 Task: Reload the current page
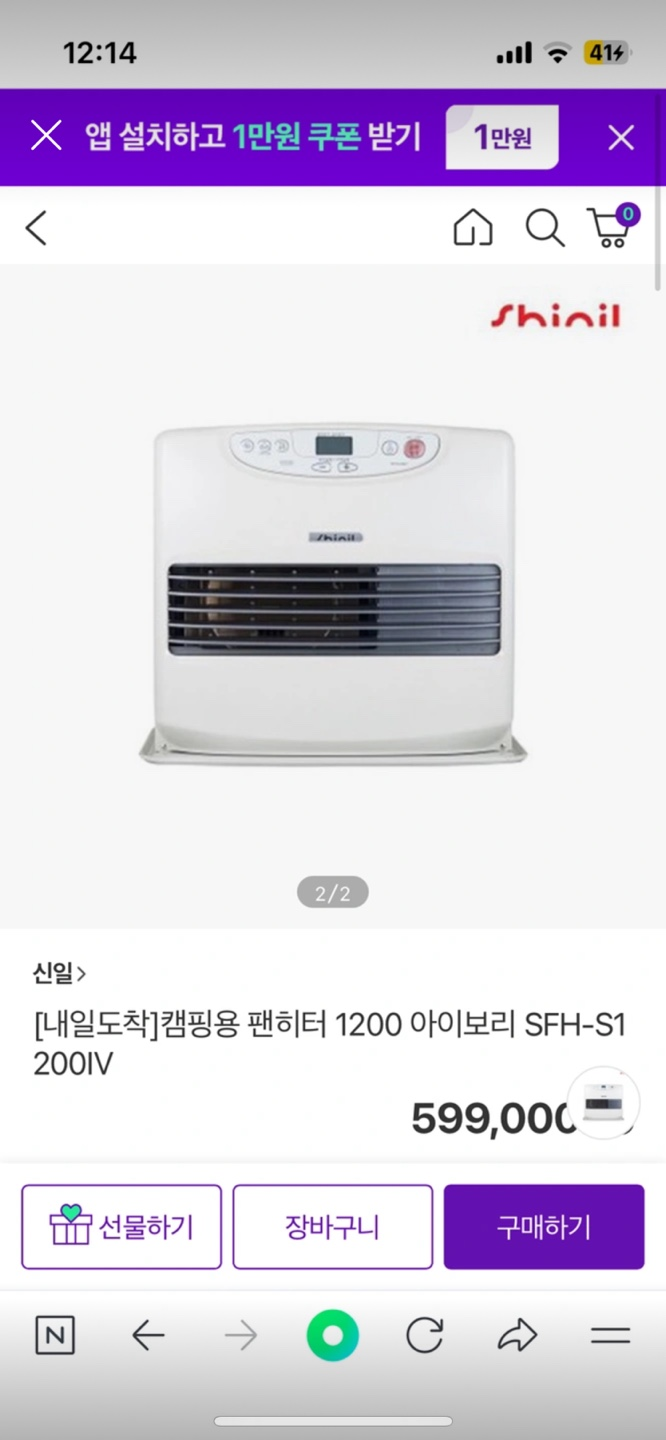pyautogui.click(x=424, y=1335)
